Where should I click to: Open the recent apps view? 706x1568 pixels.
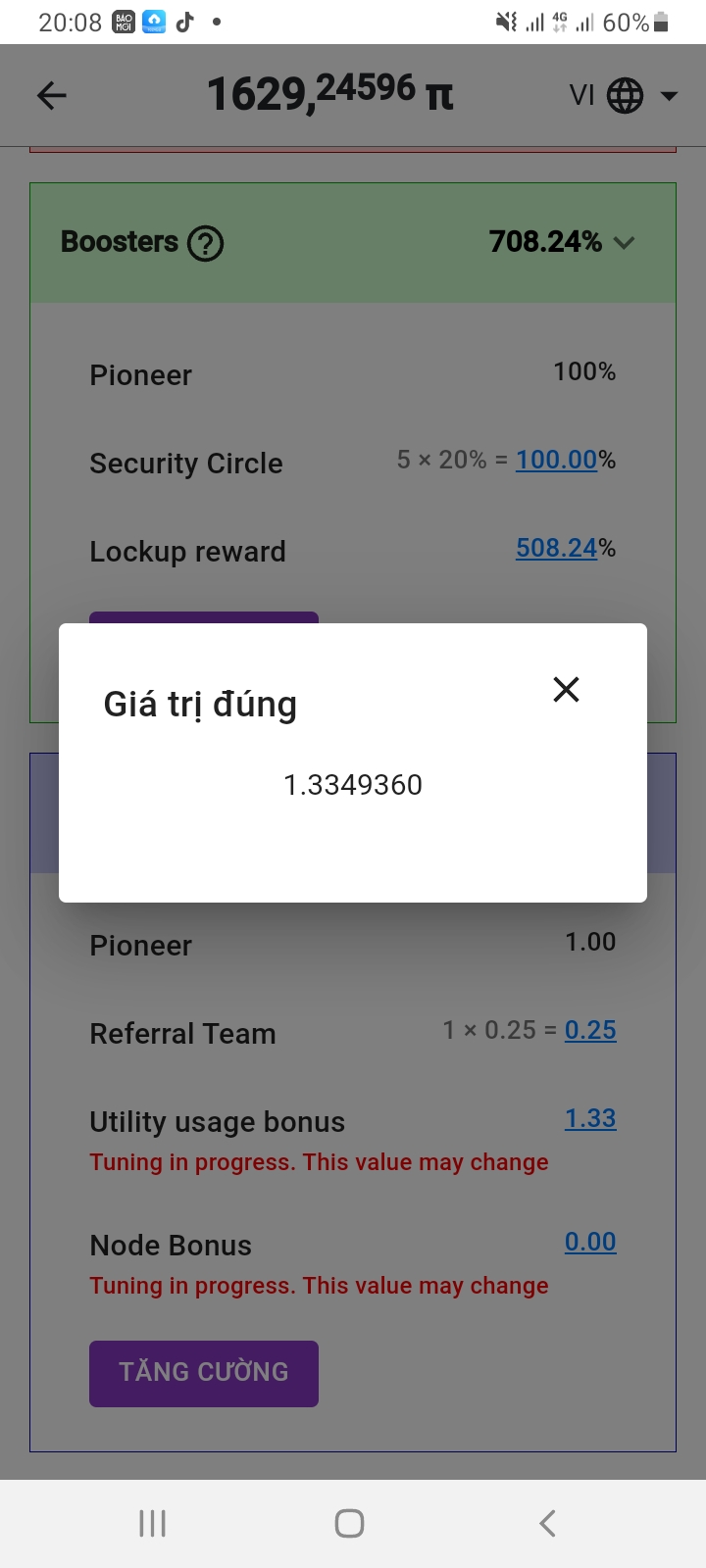(x=153, y=1523)
